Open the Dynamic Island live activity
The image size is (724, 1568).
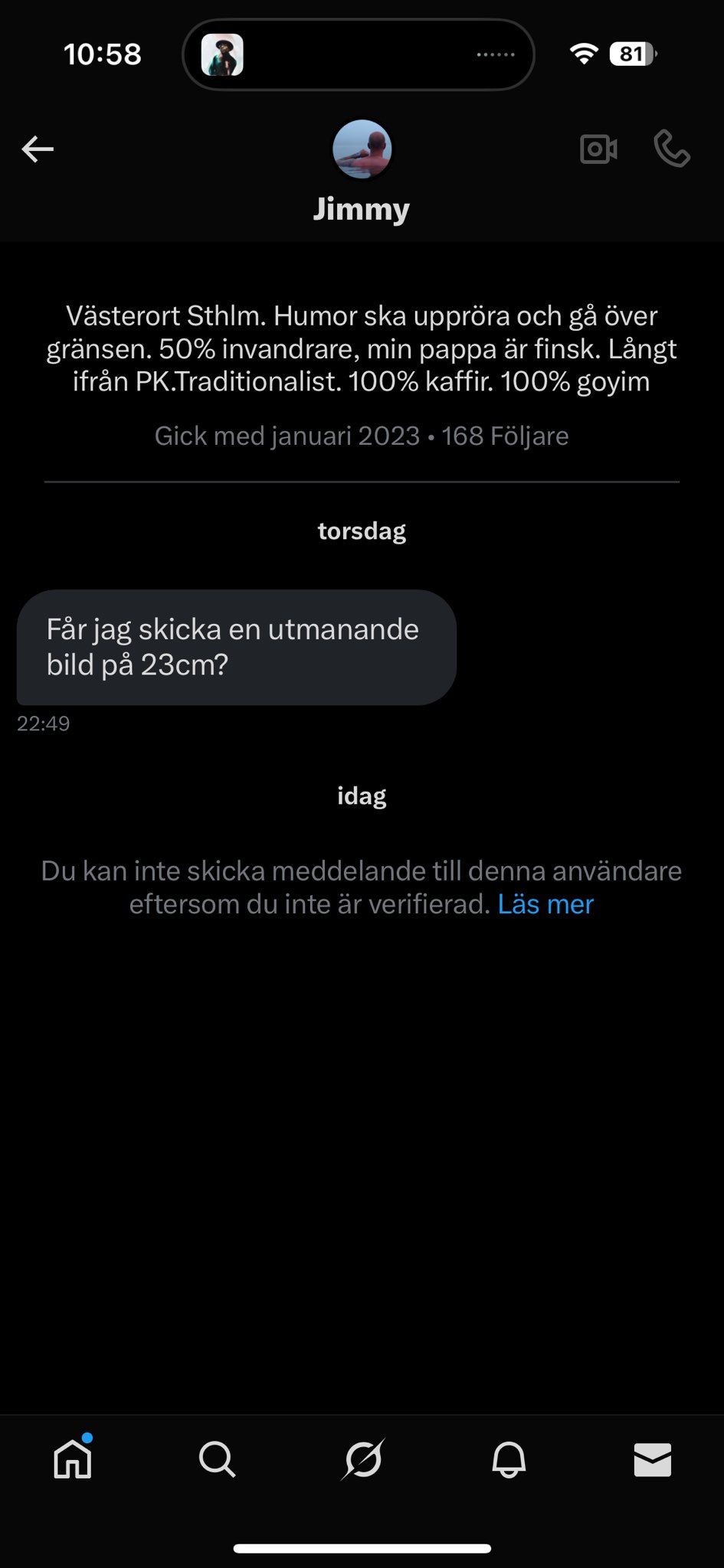click(x=358, y=54)
